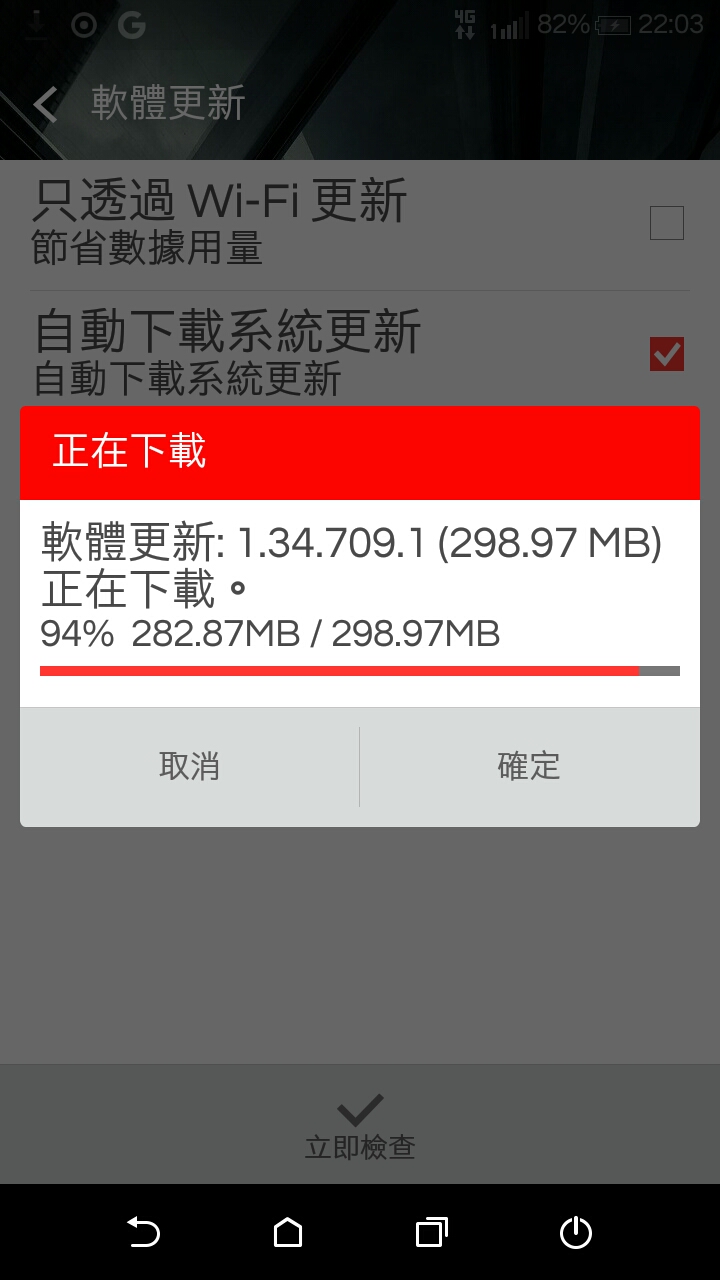Screen dimensions: 720x1280
Task: Go to the home screen
Action: [288, 1232]
